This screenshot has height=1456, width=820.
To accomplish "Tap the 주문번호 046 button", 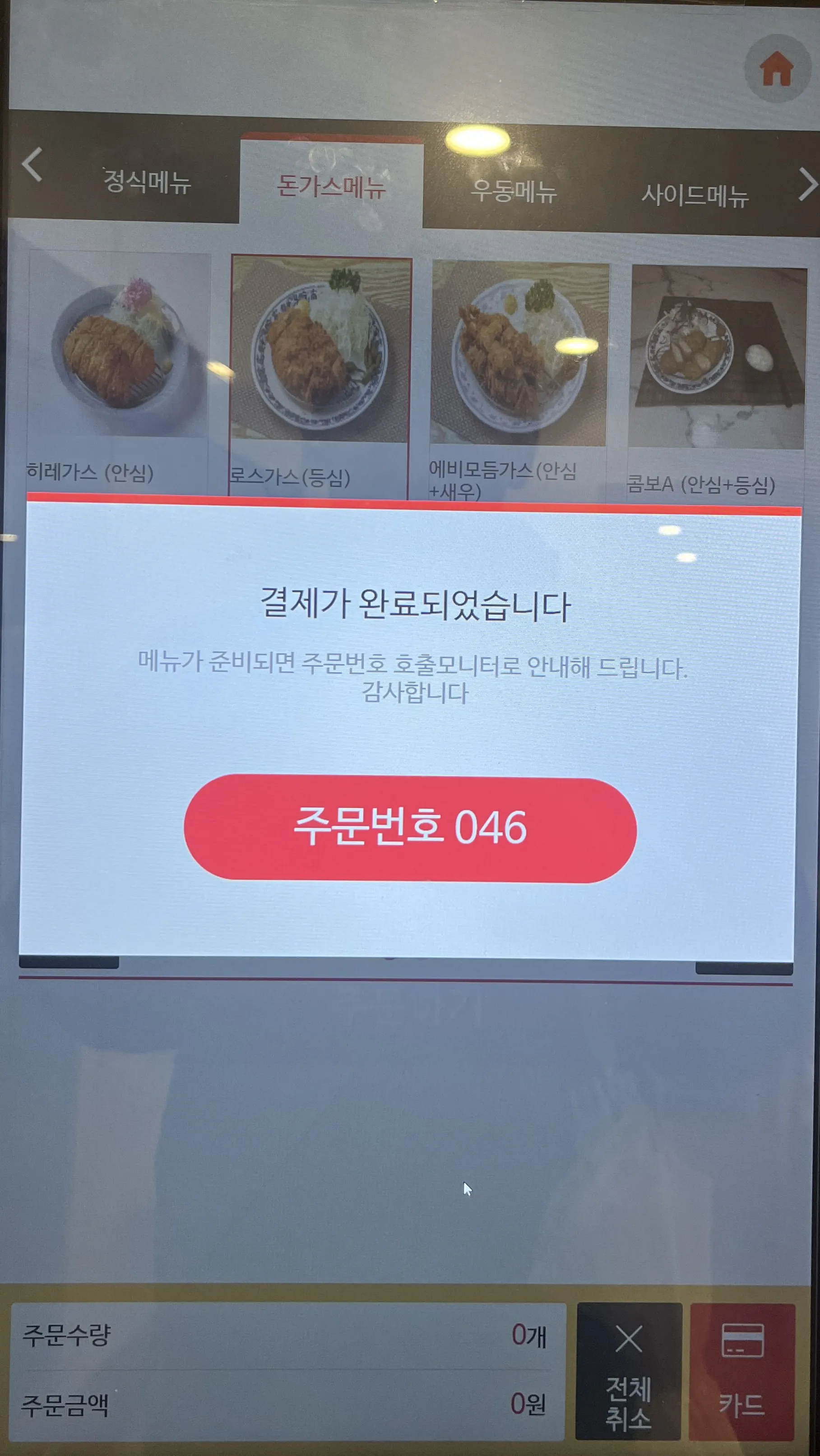I will click(410, 828).
